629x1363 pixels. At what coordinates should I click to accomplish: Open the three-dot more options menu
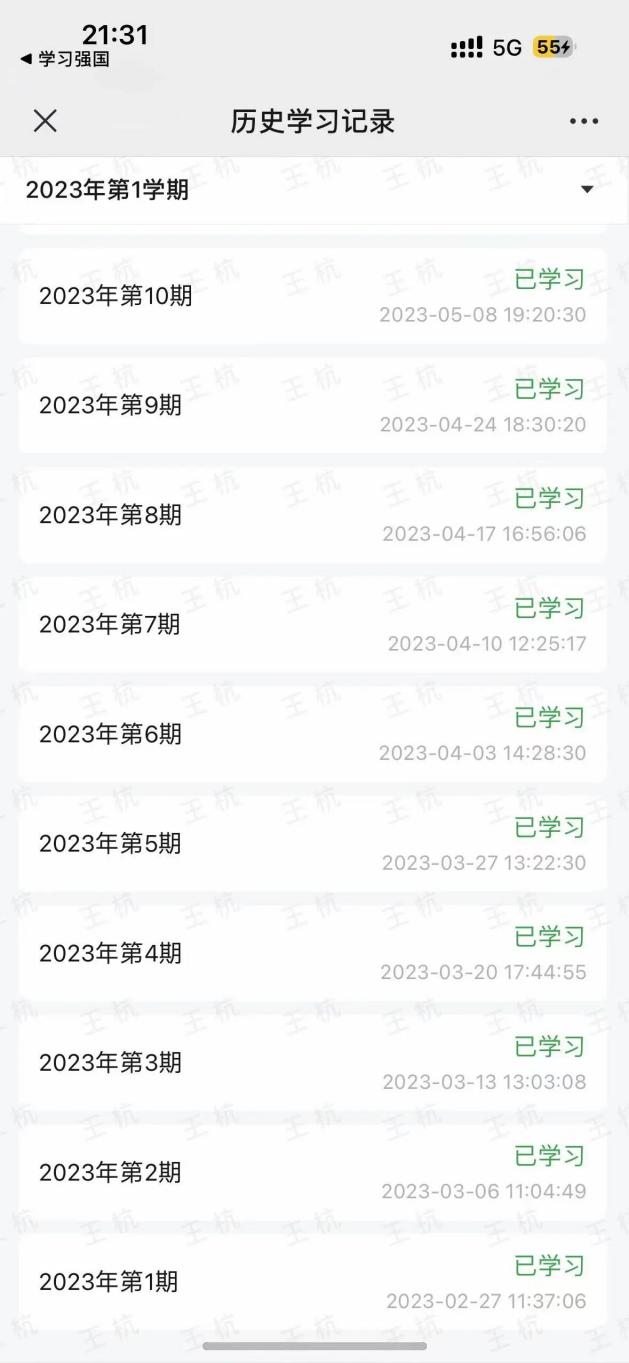583,122
